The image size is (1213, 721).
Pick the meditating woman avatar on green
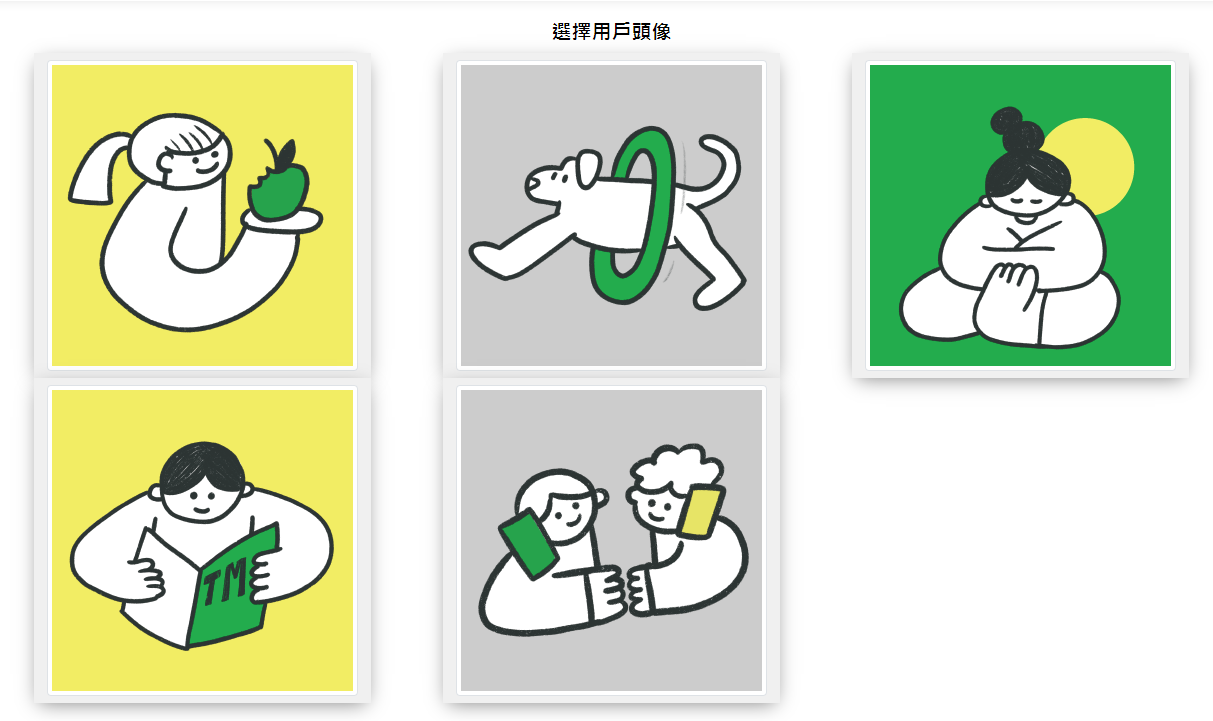tap(1020, 215)
